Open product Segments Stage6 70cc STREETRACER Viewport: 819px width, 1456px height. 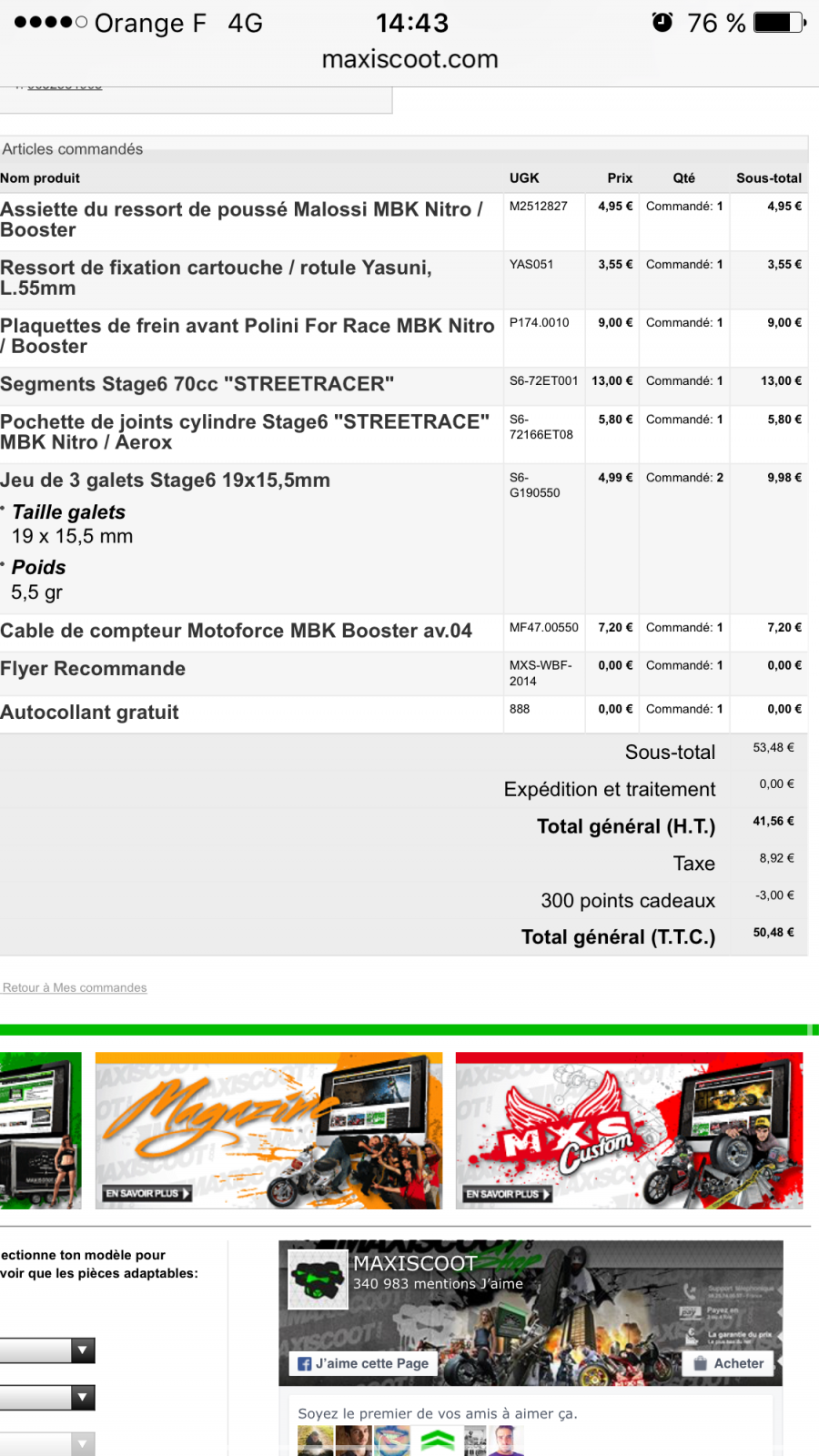point(197,384)
